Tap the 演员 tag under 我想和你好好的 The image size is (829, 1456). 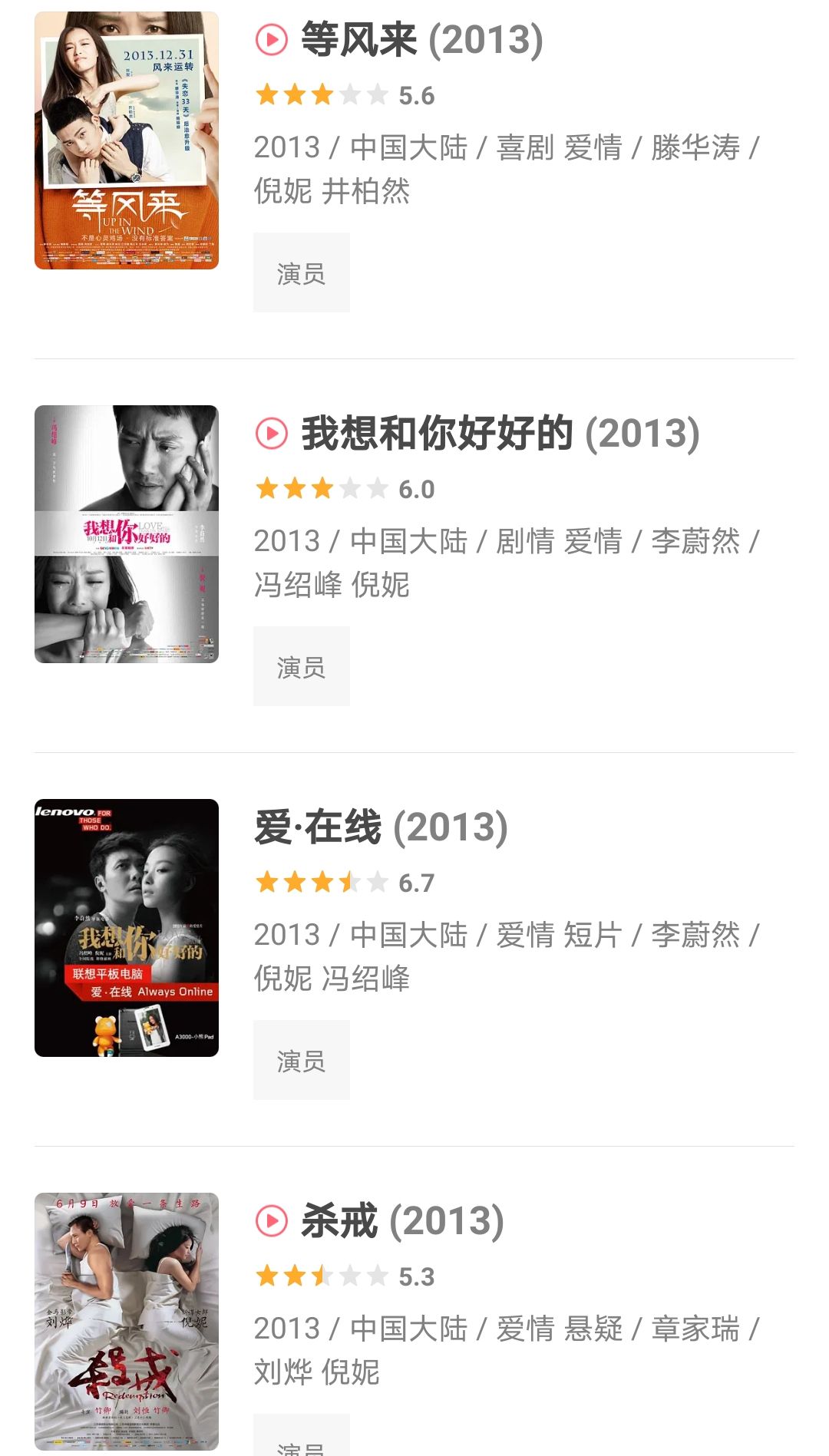pos(301,667)
